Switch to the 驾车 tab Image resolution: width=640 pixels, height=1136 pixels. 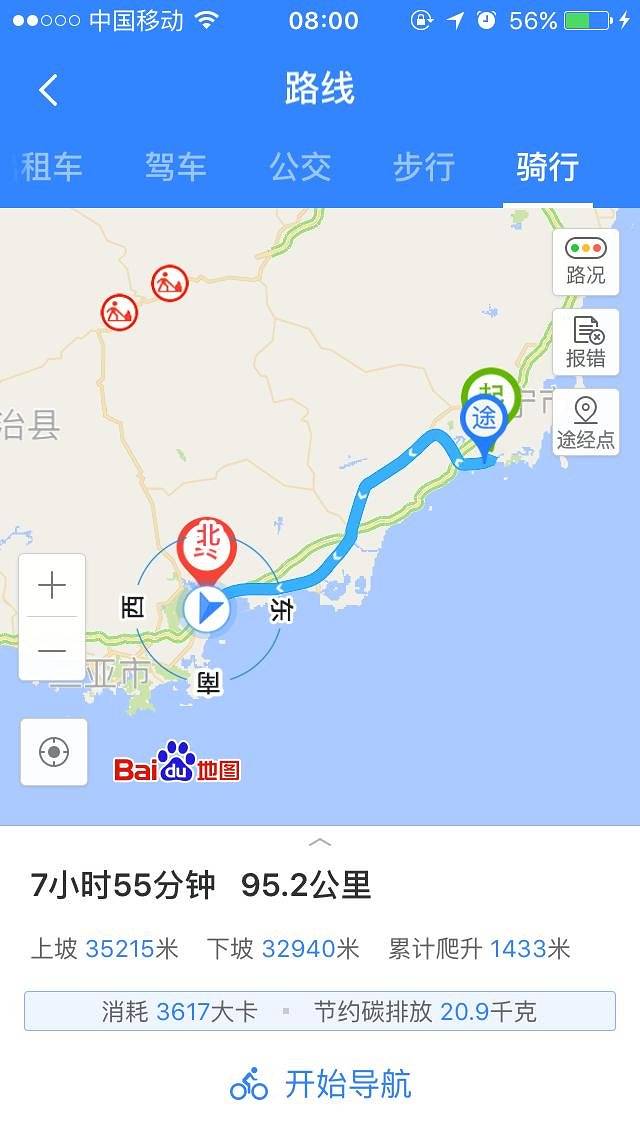point(175,167)
